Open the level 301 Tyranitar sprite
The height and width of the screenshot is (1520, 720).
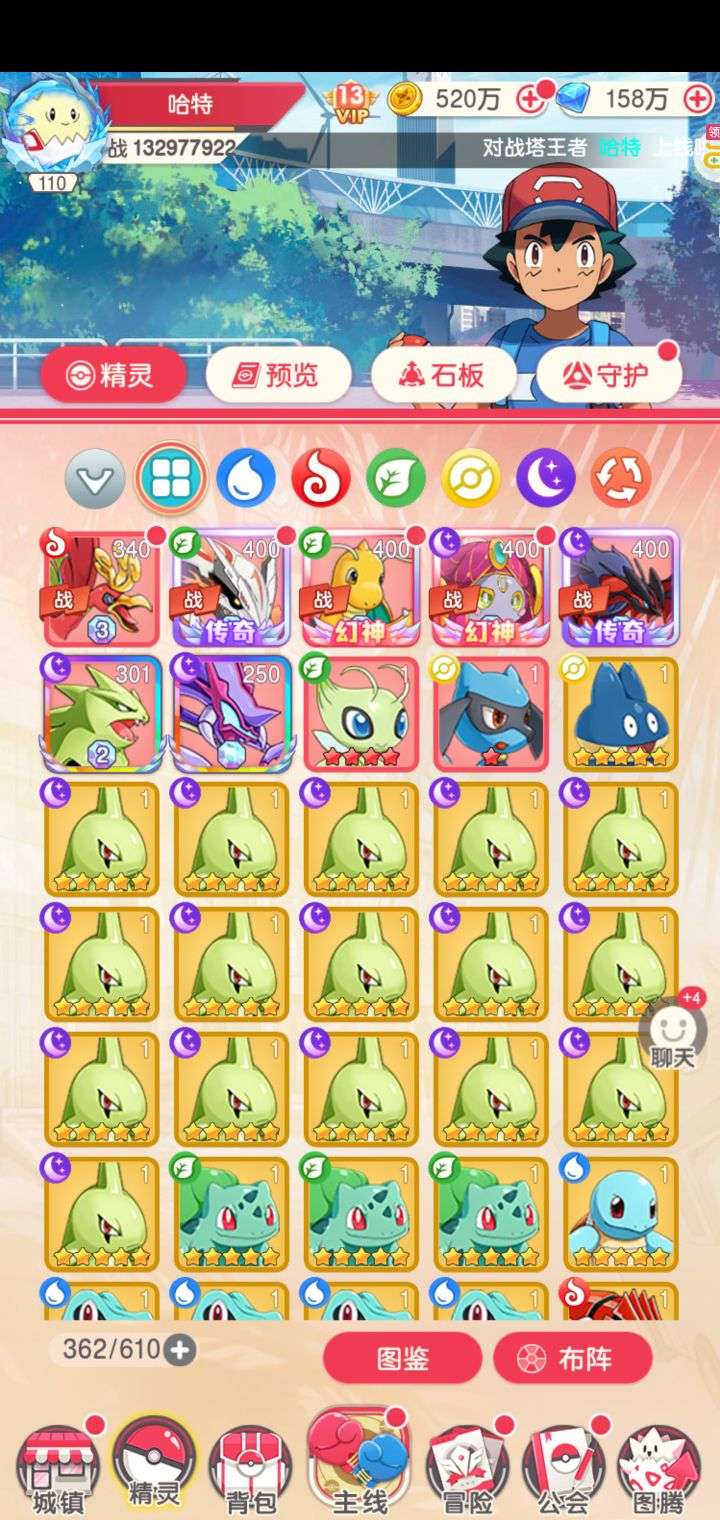[102, 713]
